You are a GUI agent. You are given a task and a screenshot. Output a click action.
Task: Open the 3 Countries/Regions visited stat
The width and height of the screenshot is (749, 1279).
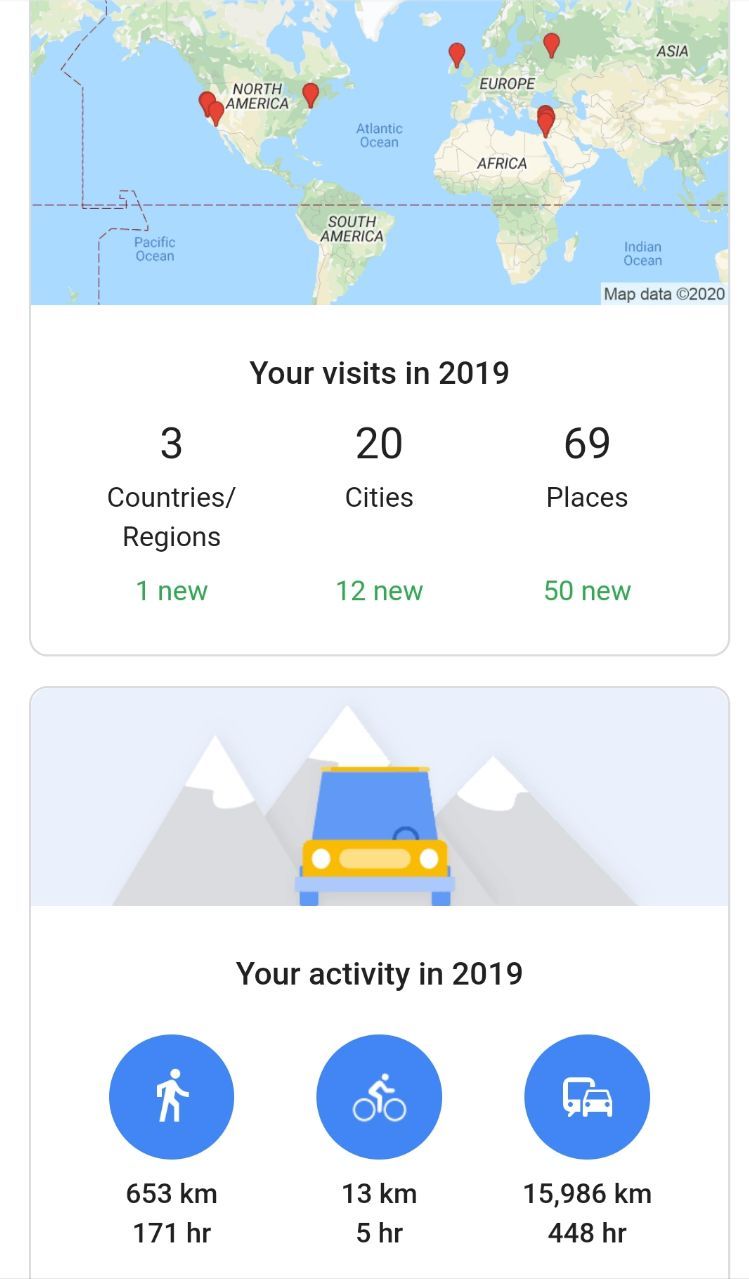tap(171, 514)
